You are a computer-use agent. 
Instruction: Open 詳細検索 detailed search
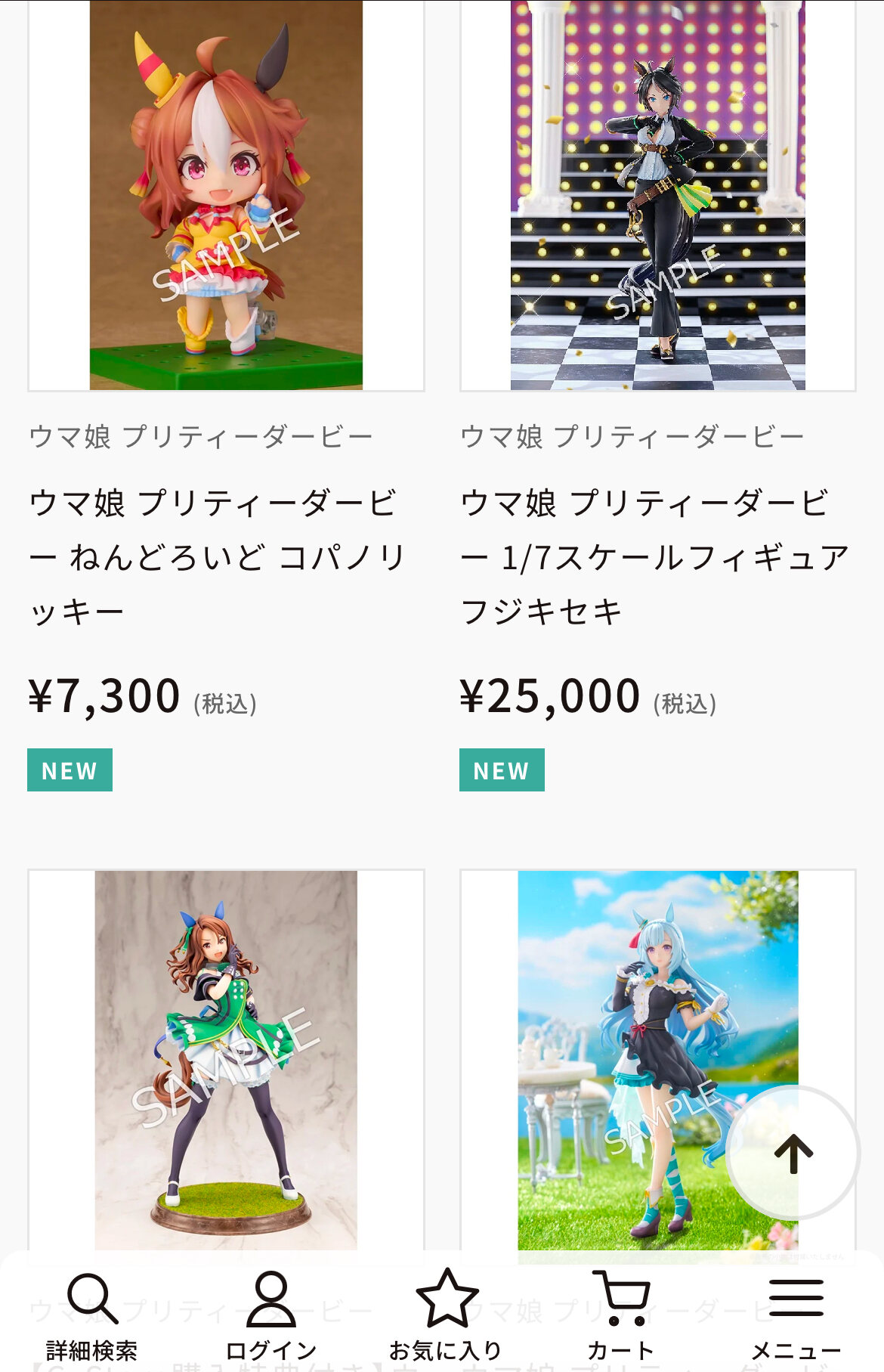(92, 1316)
